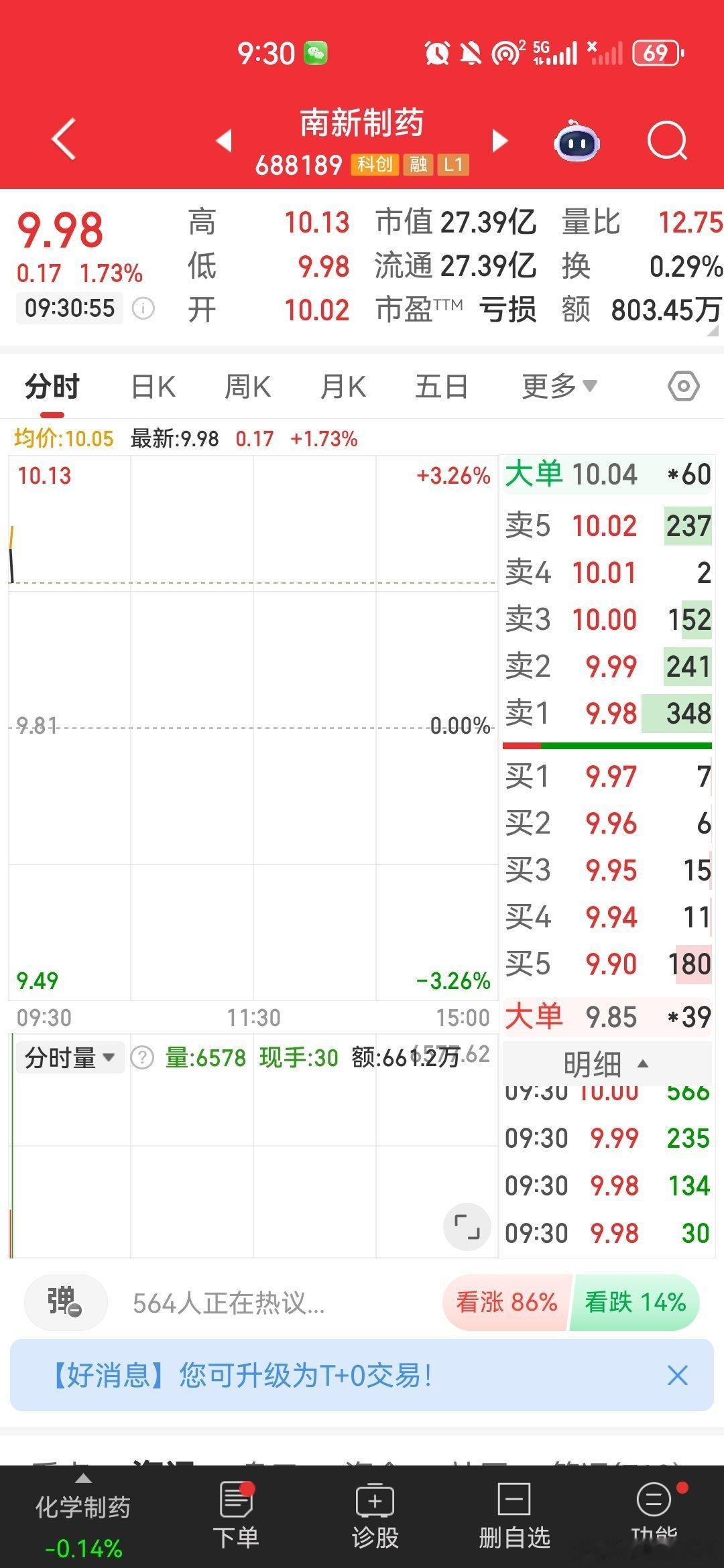The image size is (724, 1568).
Task: Open the AI robot assistant icon
Action: pyautogui.click(x=577, y=141)
